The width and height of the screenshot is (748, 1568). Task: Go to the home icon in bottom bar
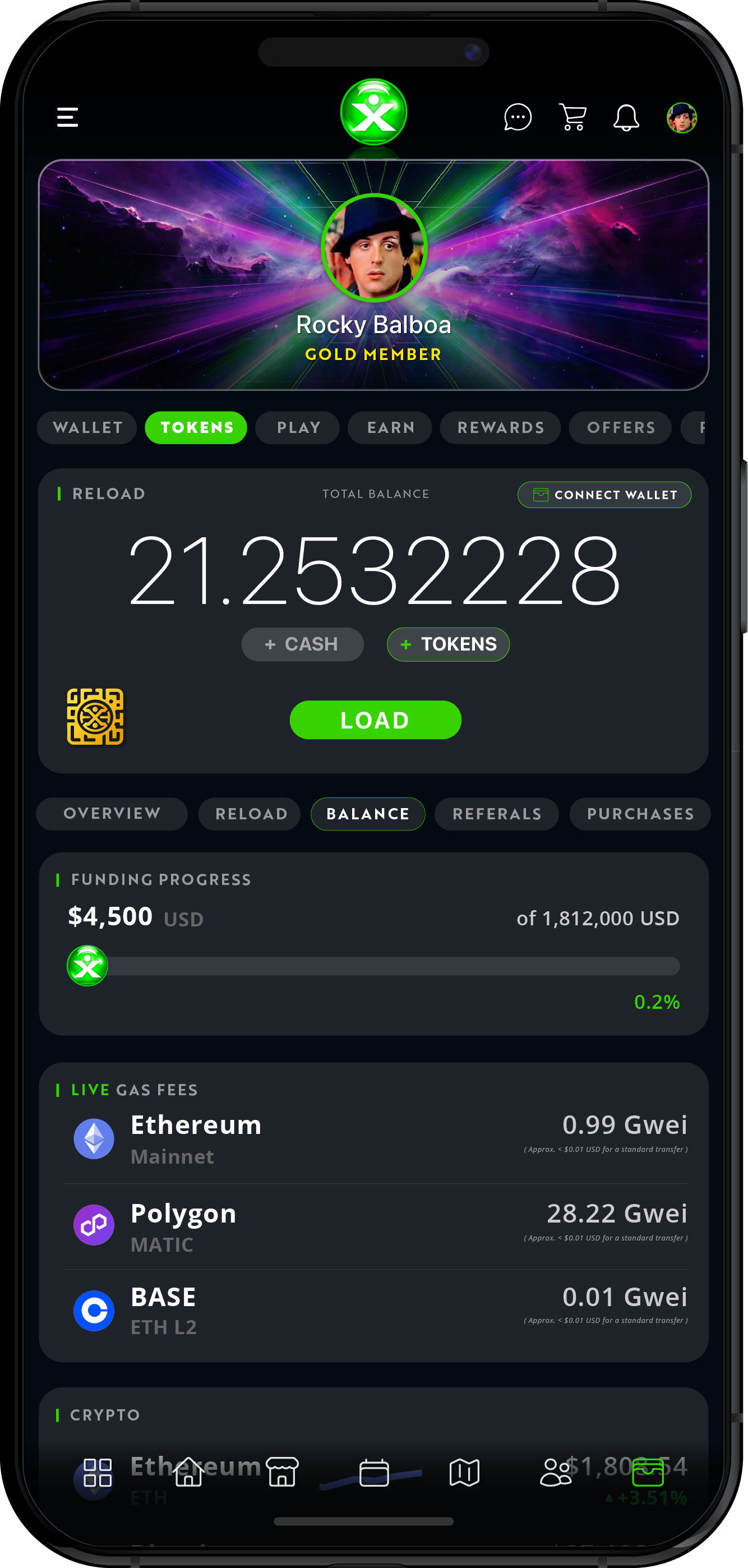[188, 1472]
